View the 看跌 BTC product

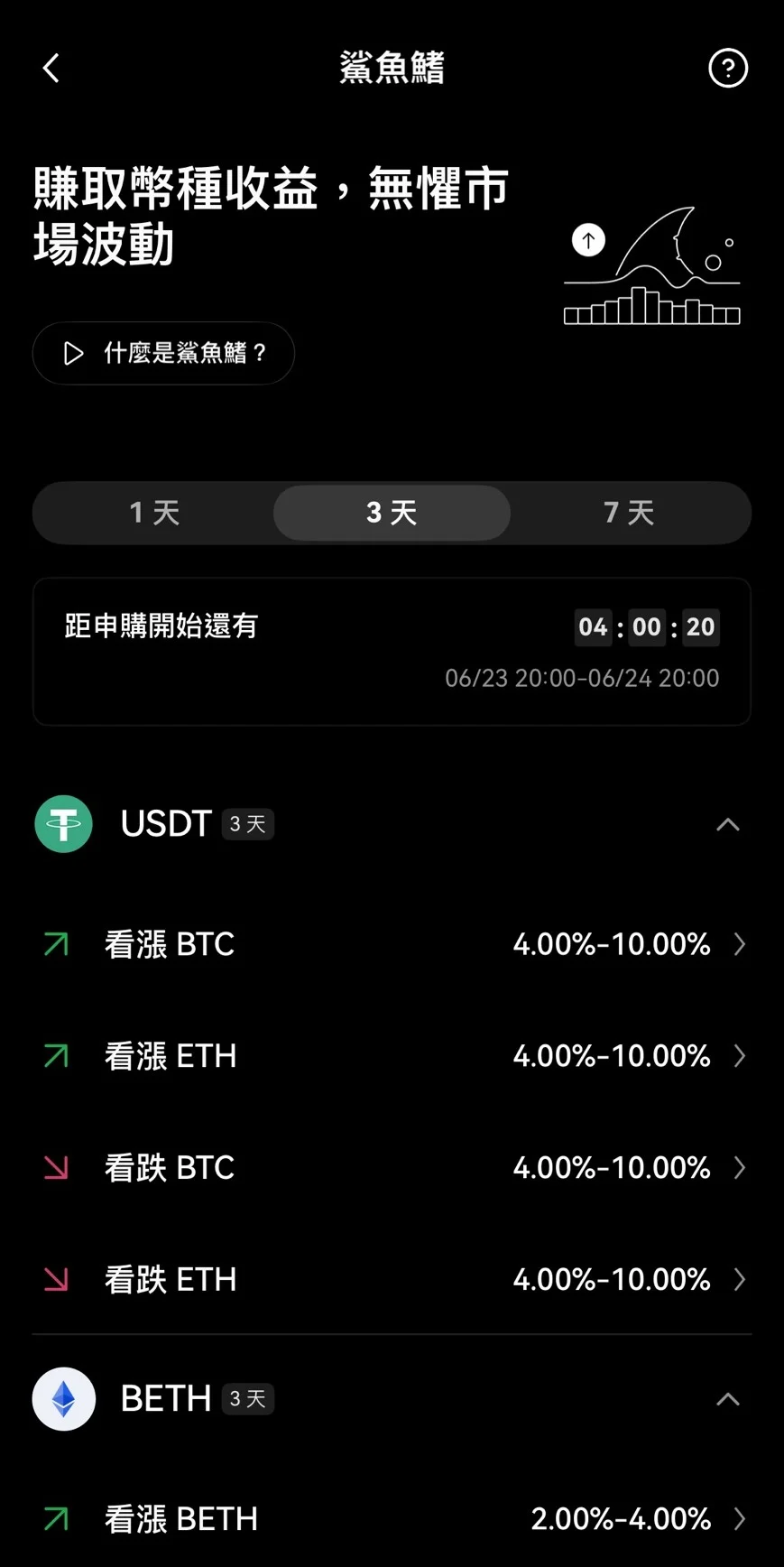pos(392,1168)
